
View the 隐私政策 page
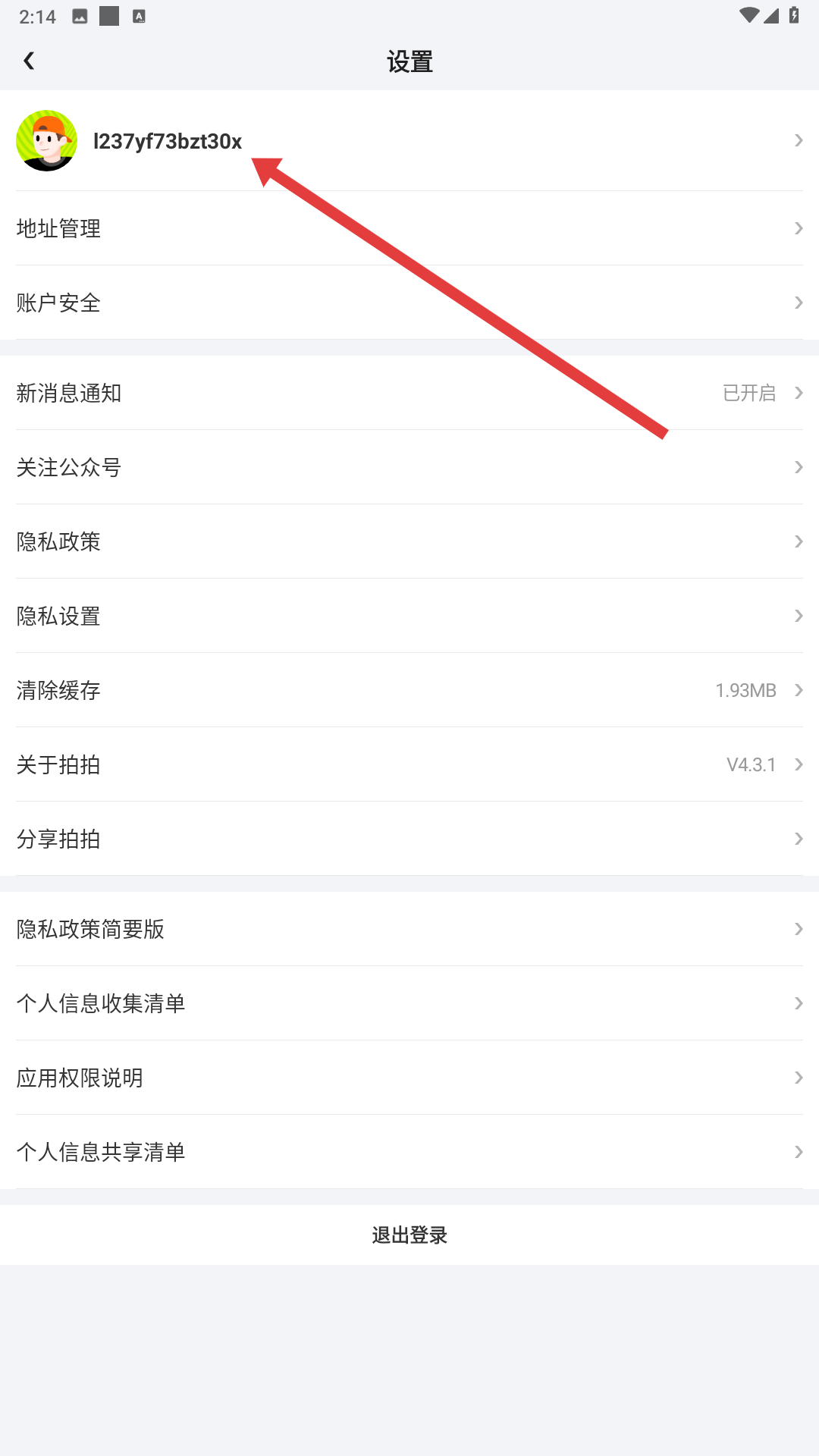(x=409, y=541)
